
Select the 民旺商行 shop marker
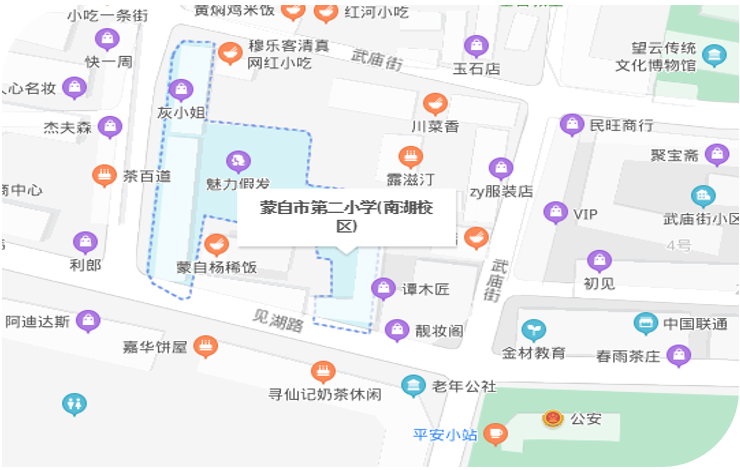tap(572, 125)
